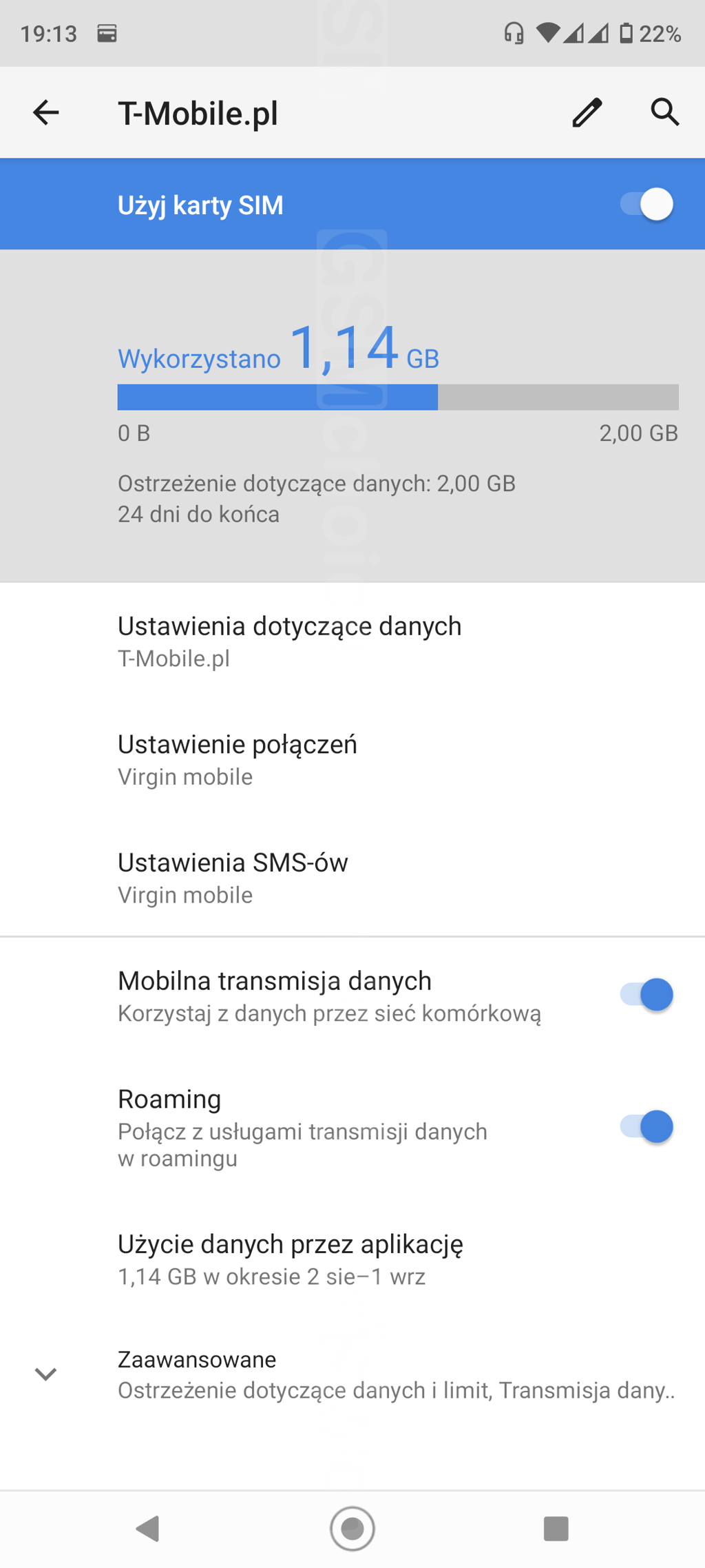705x1568 pixels.
Task: Open Ustawienia dotyczące danych
Action: point(352,641)
